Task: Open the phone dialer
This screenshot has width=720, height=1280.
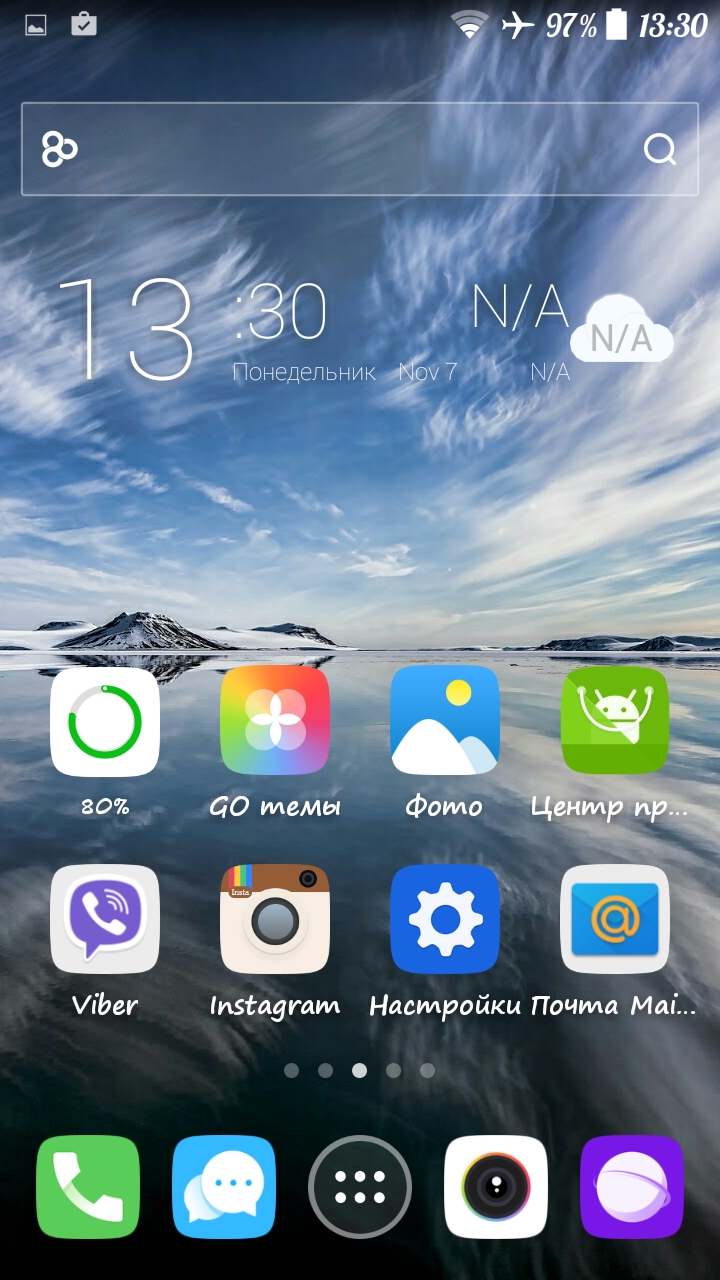Action: (x=88, y=1187)
